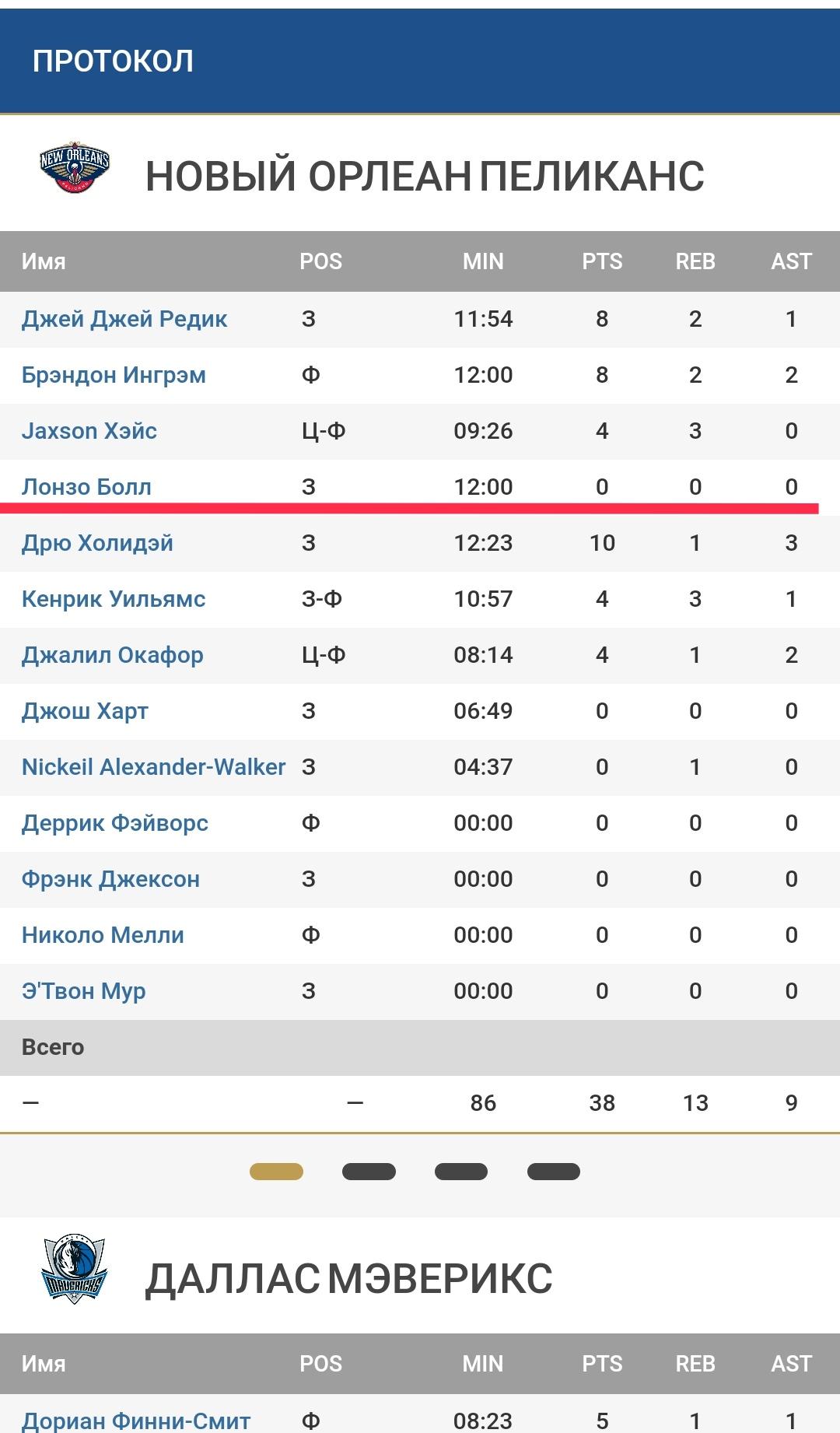
Task: Open Кенрик Уильямс player link
Action: pos(114,599)
